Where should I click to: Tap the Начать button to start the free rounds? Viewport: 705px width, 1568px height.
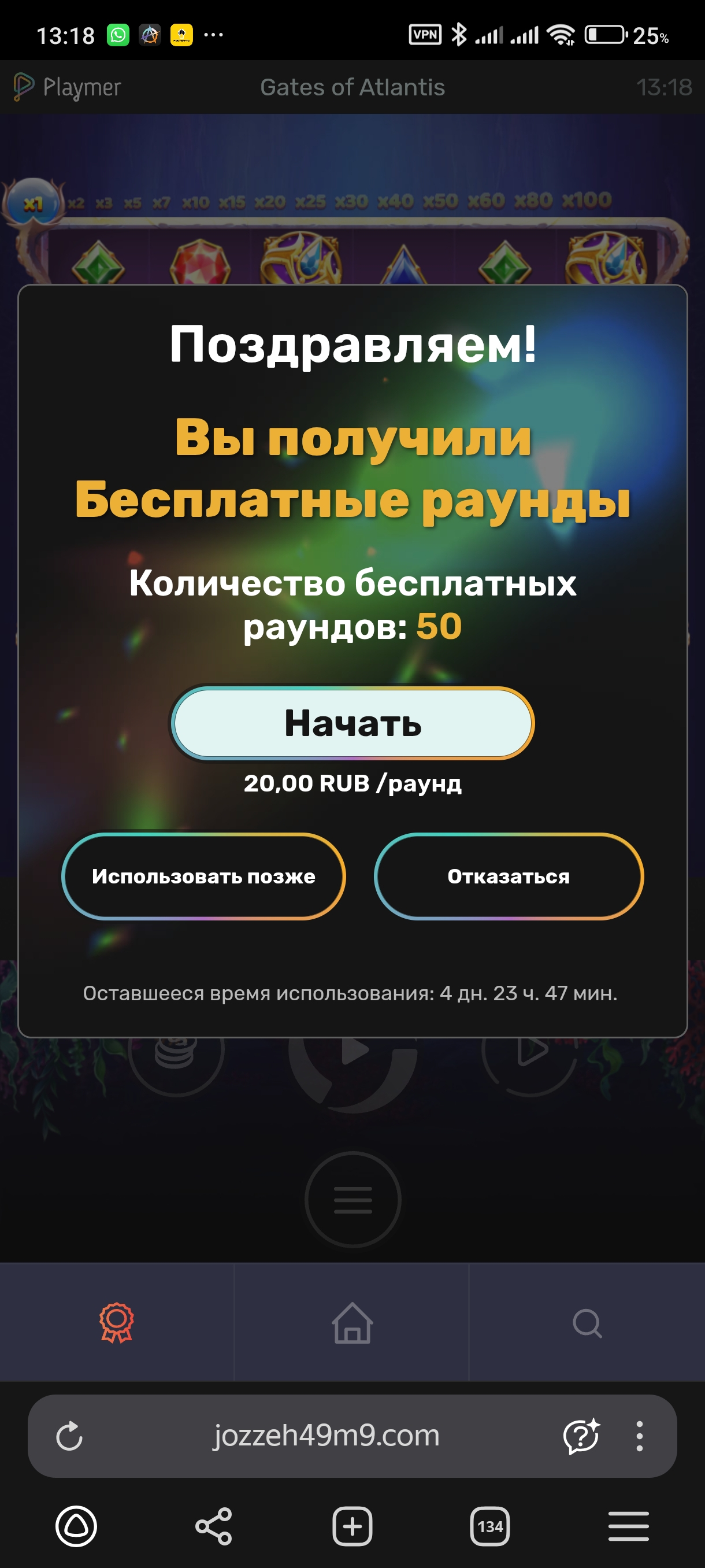pyautogui.click(x=352, y=723)
